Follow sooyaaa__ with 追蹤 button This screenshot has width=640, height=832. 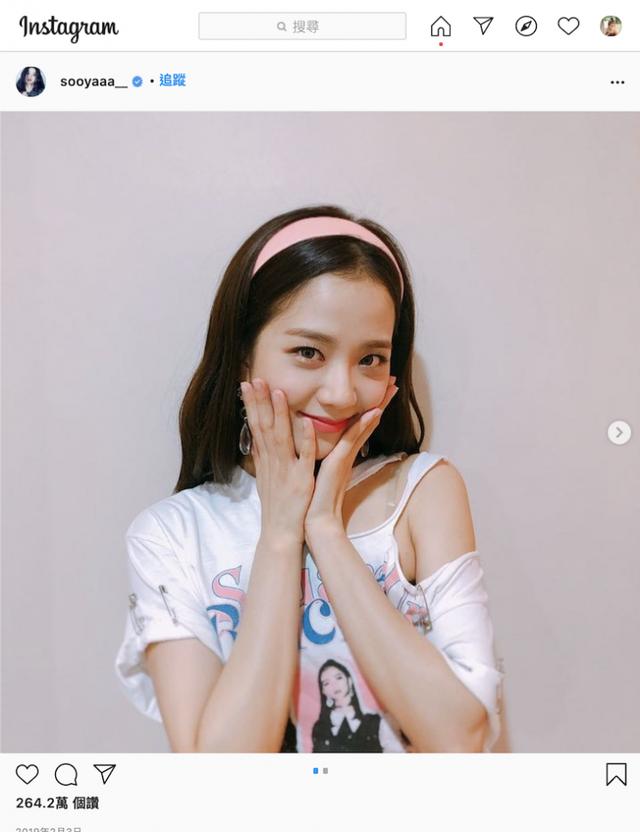pyautogui.click(x=172, y=80)
